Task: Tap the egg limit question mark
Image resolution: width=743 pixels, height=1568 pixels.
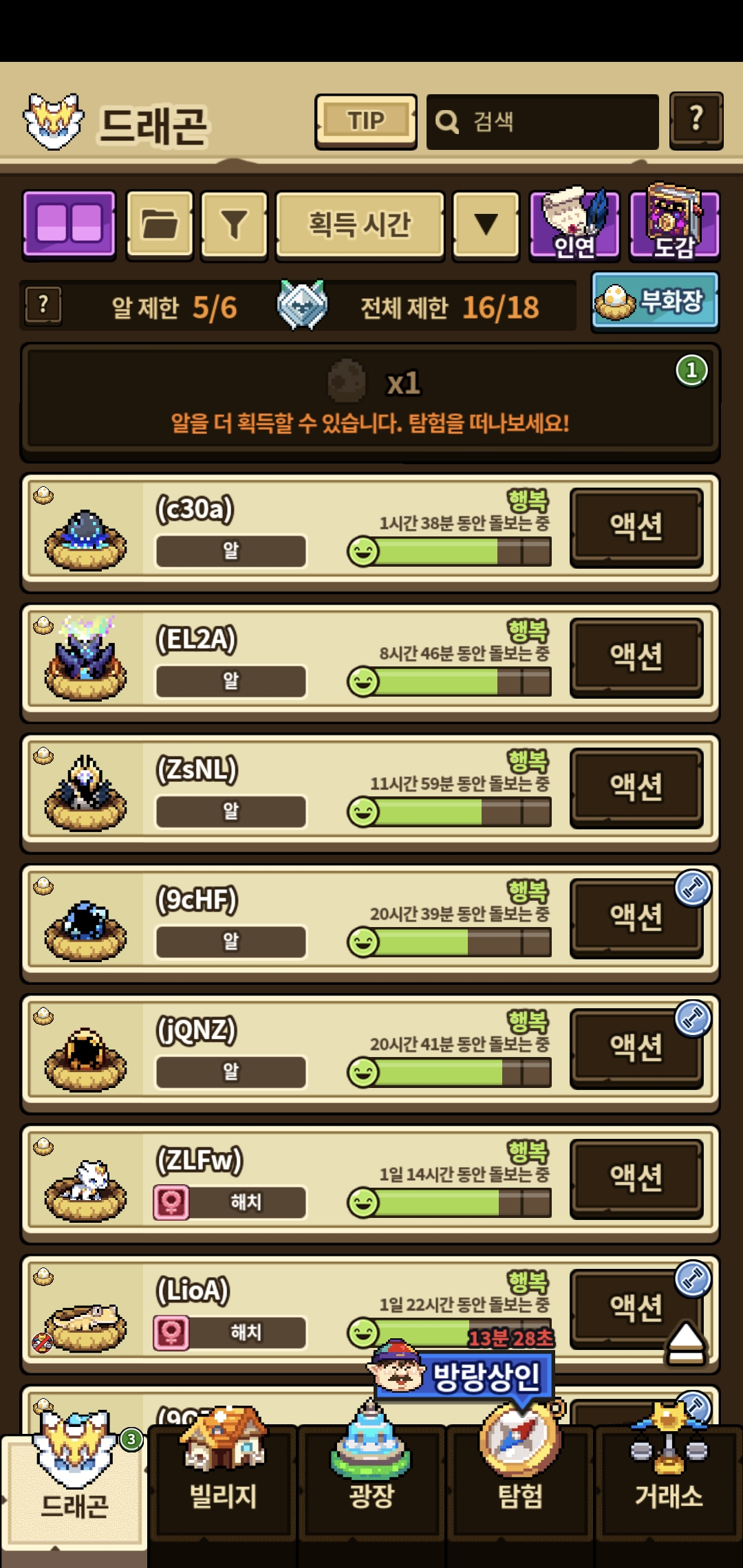Action: [x=43, y=305]
